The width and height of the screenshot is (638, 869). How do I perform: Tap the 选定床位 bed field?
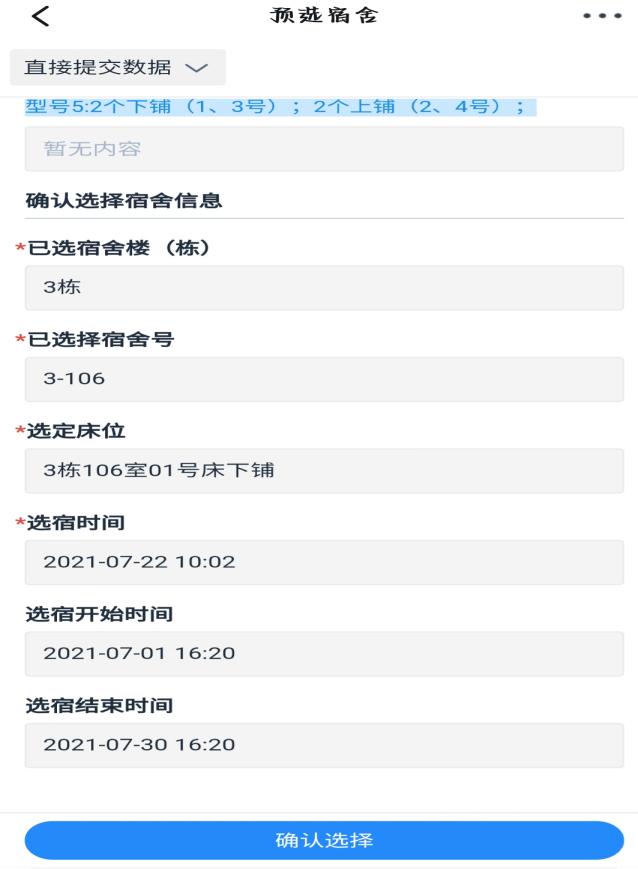[324, 471]
